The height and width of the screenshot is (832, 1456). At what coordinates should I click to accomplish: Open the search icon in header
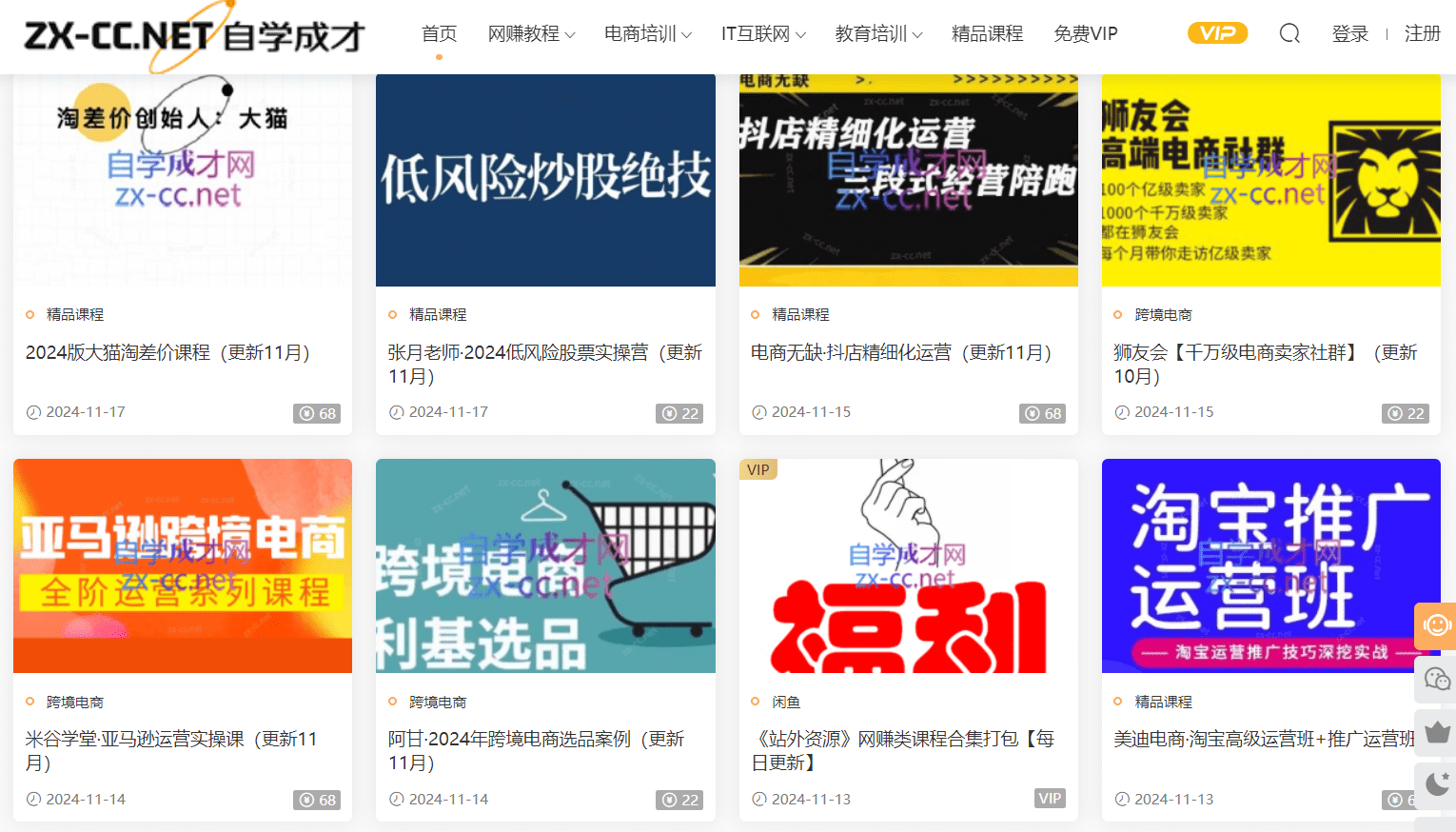pos(1289,33)
